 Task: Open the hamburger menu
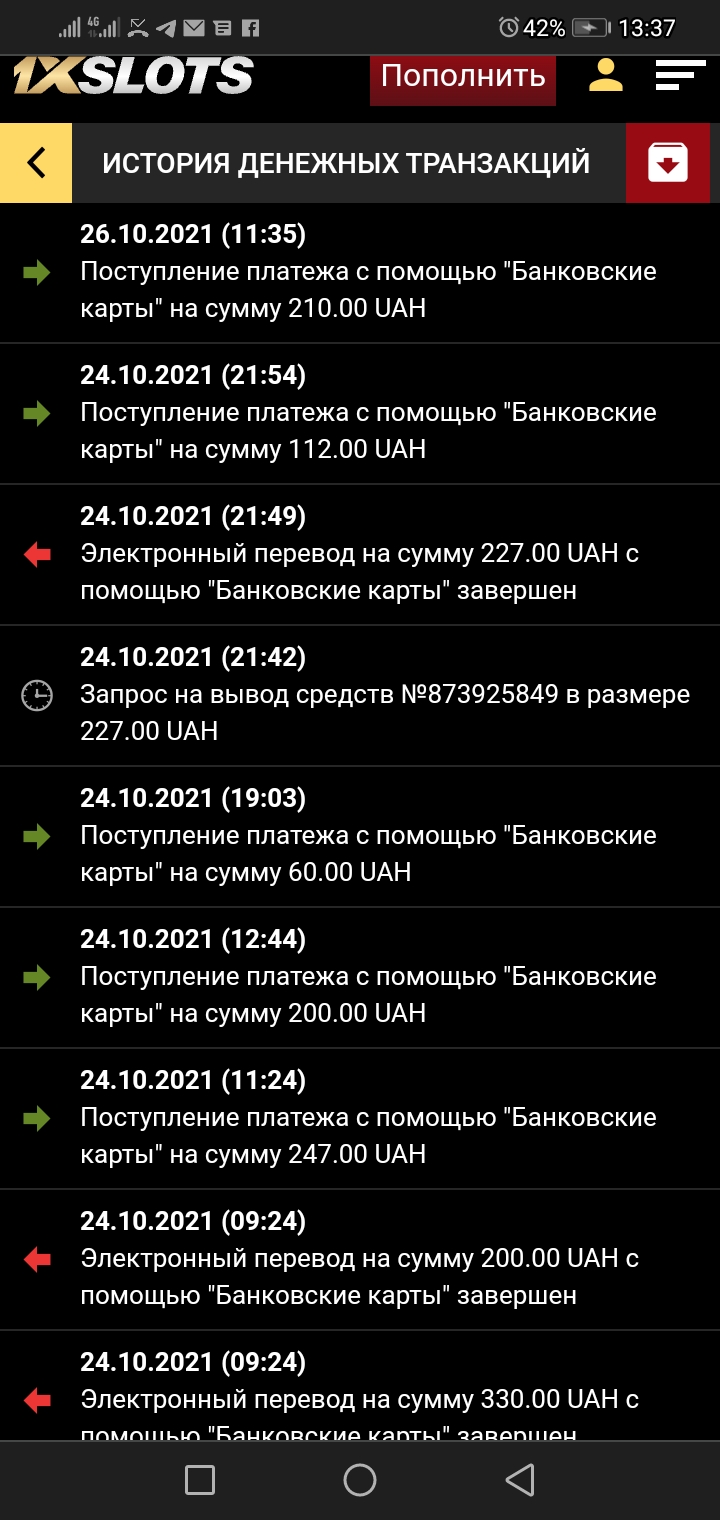pyautogui.click(x=681, y=75)
